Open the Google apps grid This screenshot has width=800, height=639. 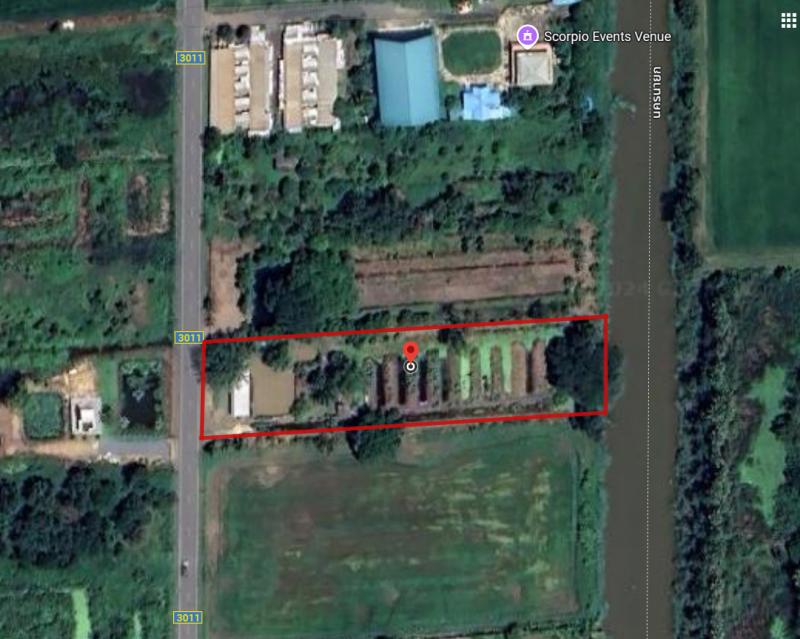pos(783,20)
